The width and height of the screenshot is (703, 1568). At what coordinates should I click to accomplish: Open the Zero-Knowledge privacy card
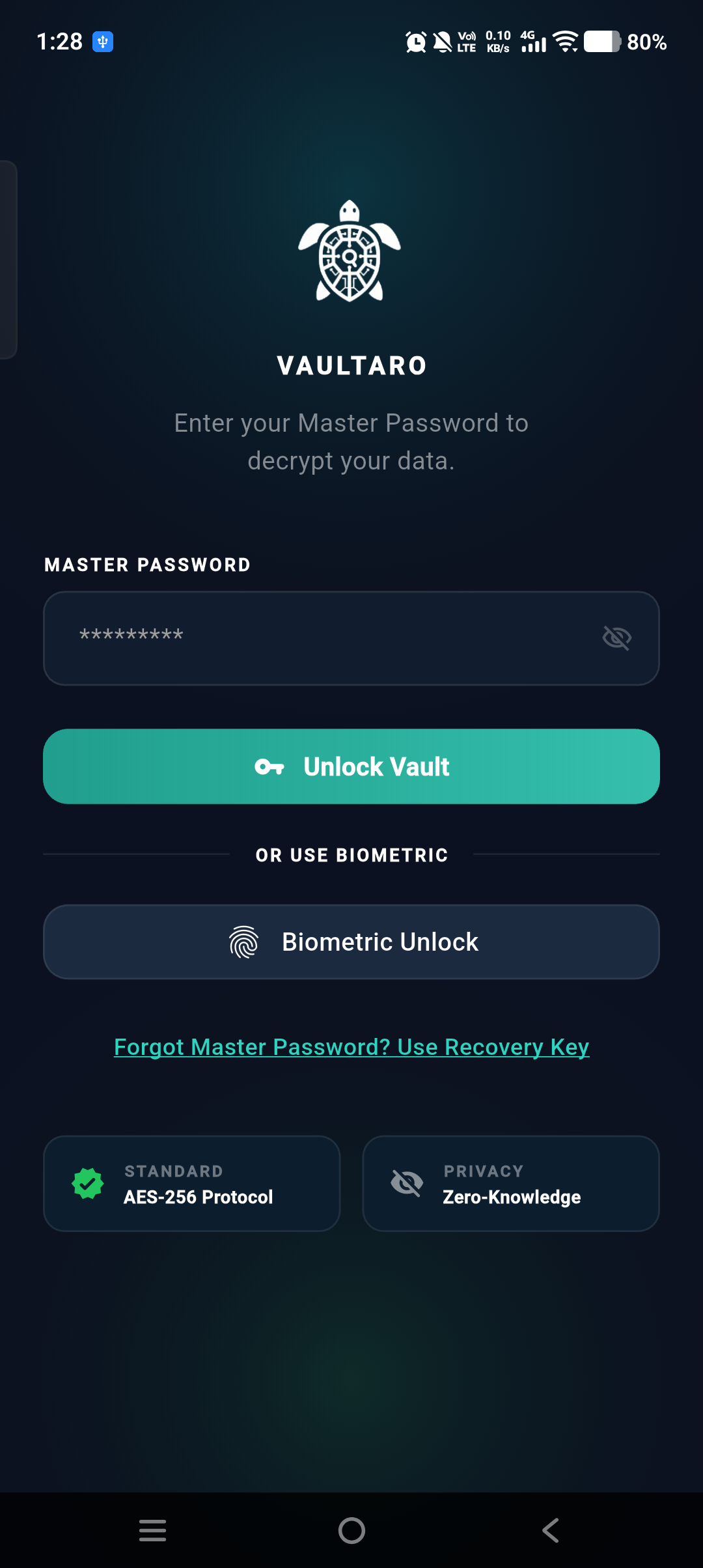(x=512, y=1184)
